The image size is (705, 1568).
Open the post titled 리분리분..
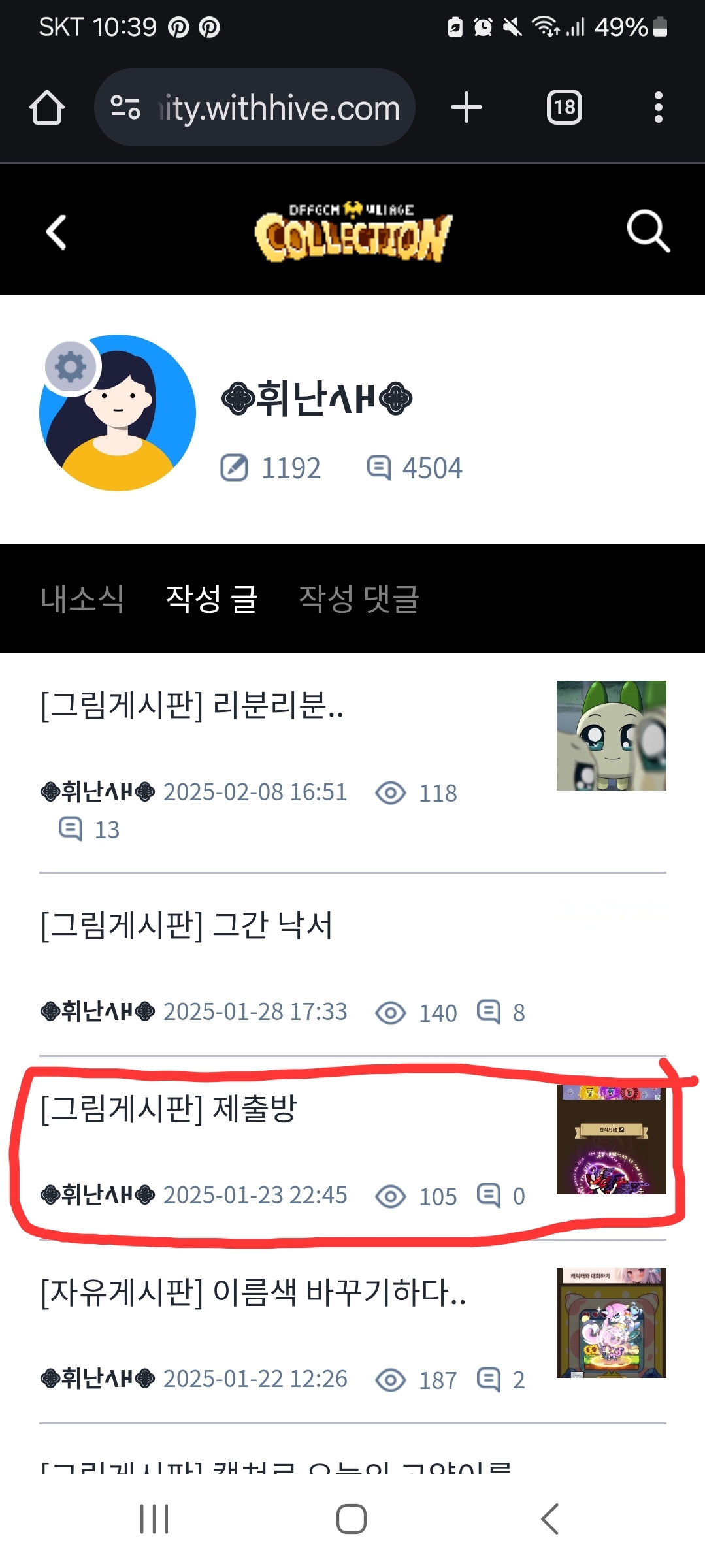click(x=192, y=706)
